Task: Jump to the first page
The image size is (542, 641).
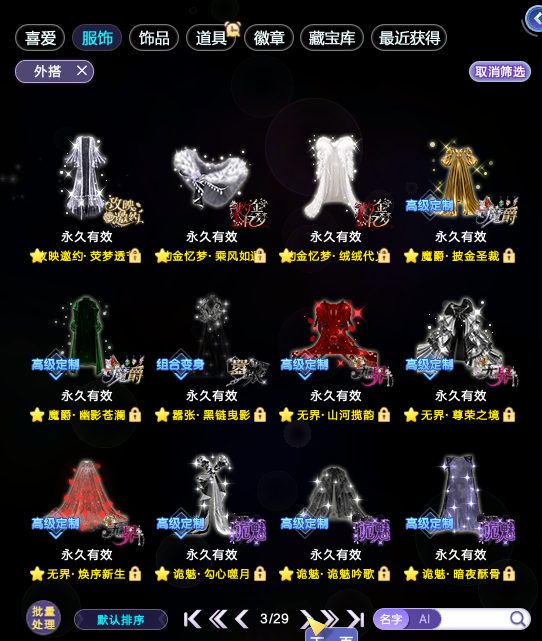Action: pos(192,619)
